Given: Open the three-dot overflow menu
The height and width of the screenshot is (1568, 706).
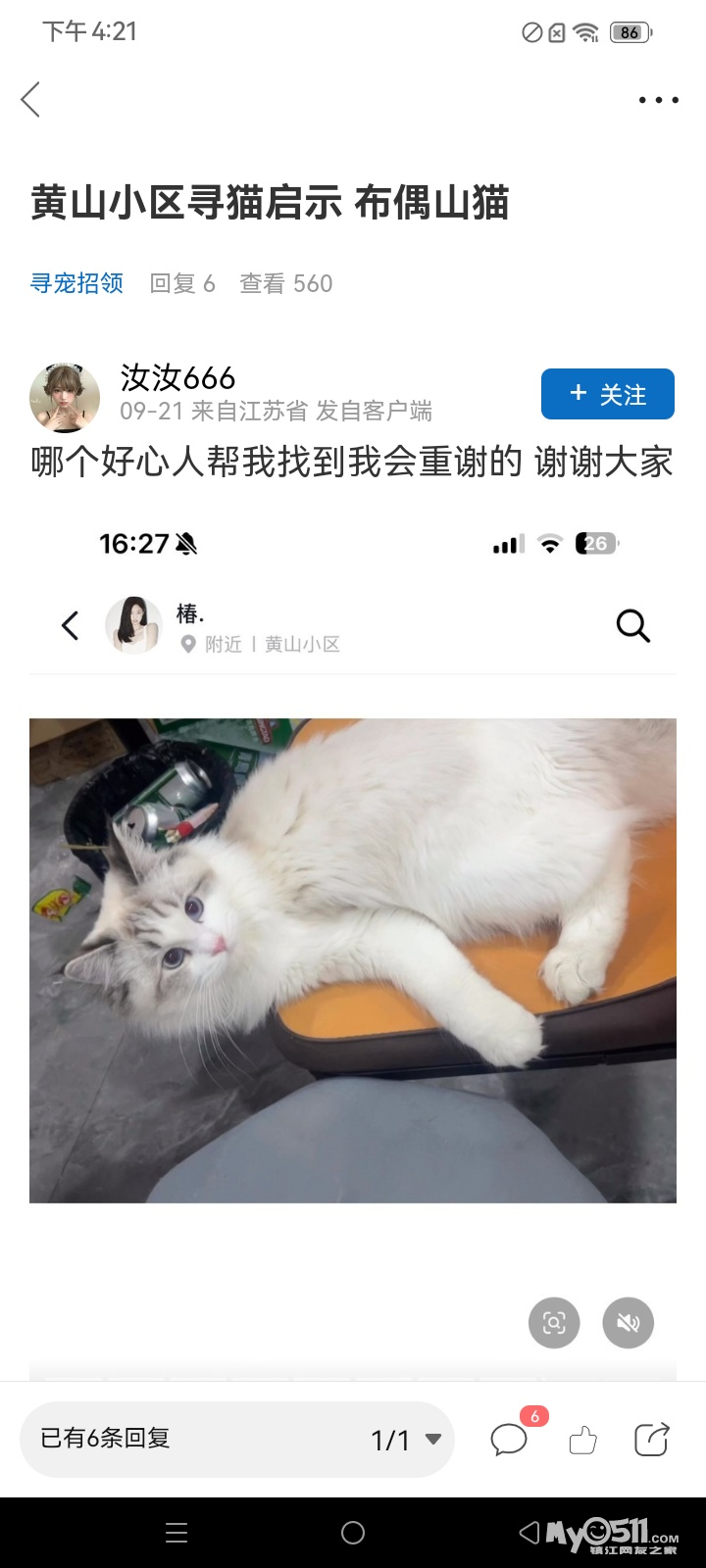Looking at the screenshot, I should point(658,100).
